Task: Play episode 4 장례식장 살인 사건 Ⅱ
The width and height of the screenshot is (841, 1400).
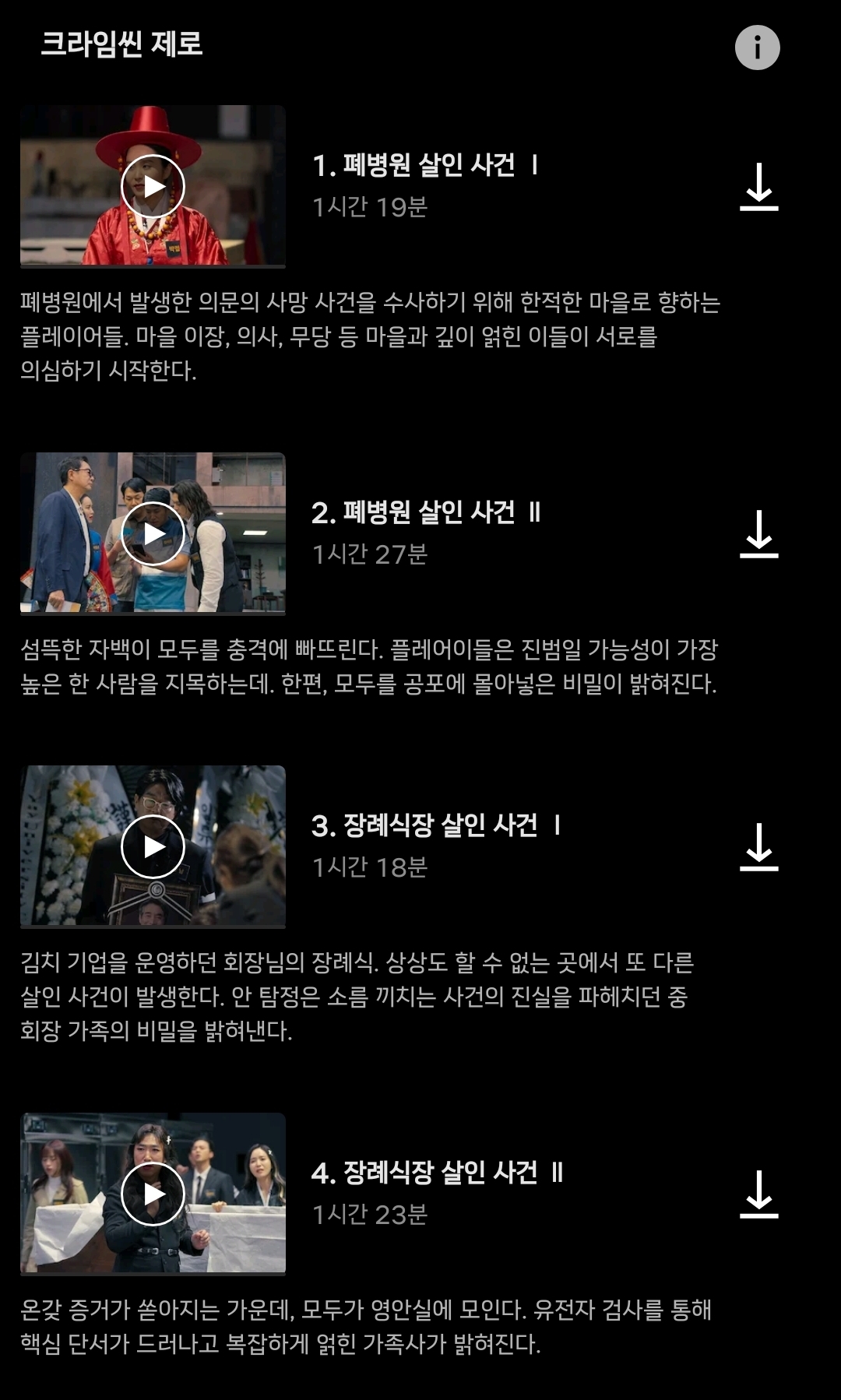Action: click(x=153, y=1194)
